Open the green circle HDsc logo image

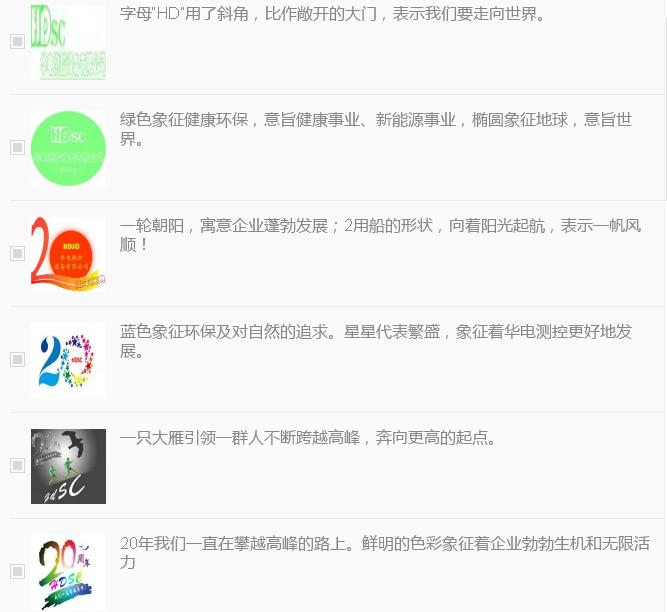68,148
